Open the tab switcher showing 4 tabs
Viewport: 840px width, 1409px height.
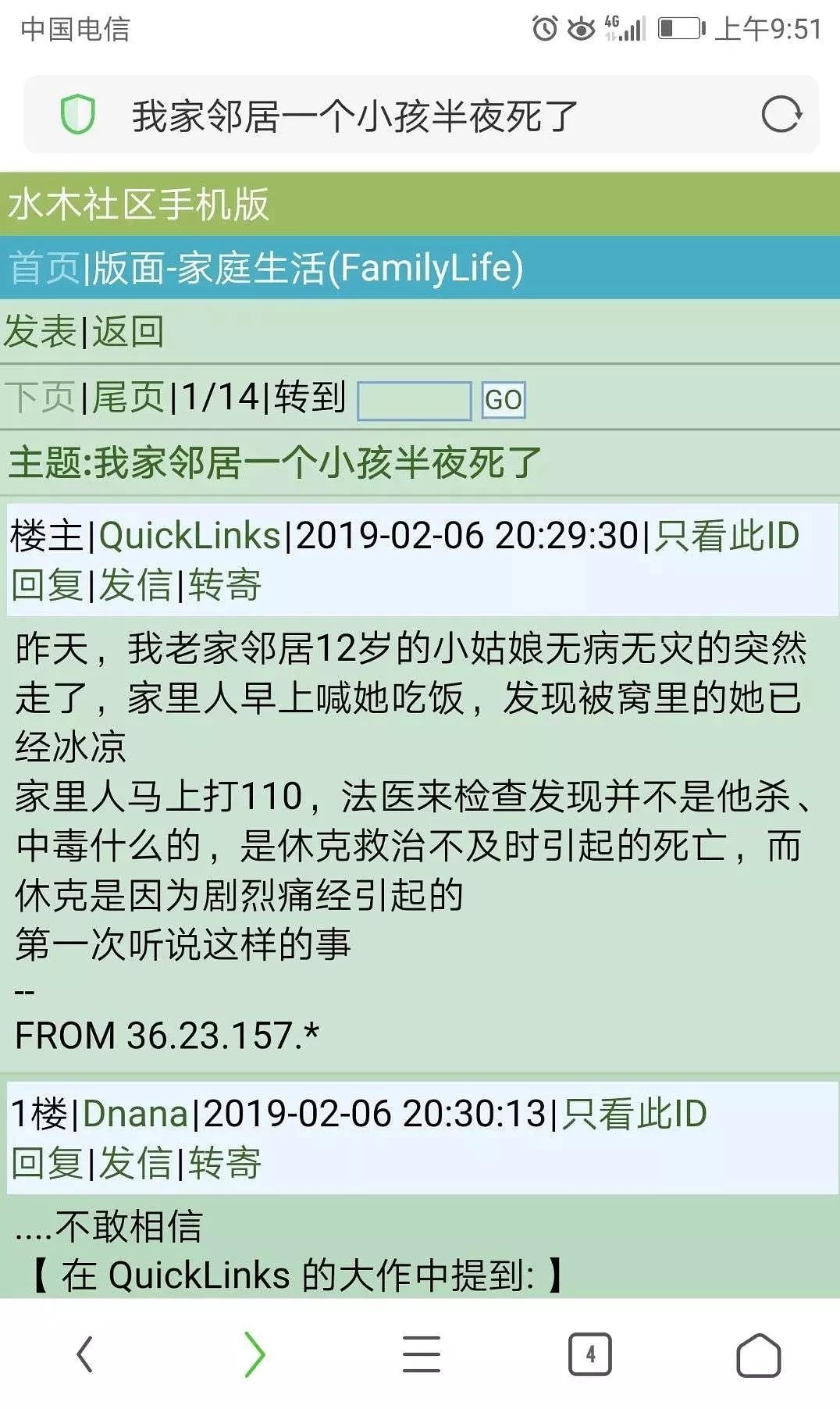click(x=588, y=1356)
